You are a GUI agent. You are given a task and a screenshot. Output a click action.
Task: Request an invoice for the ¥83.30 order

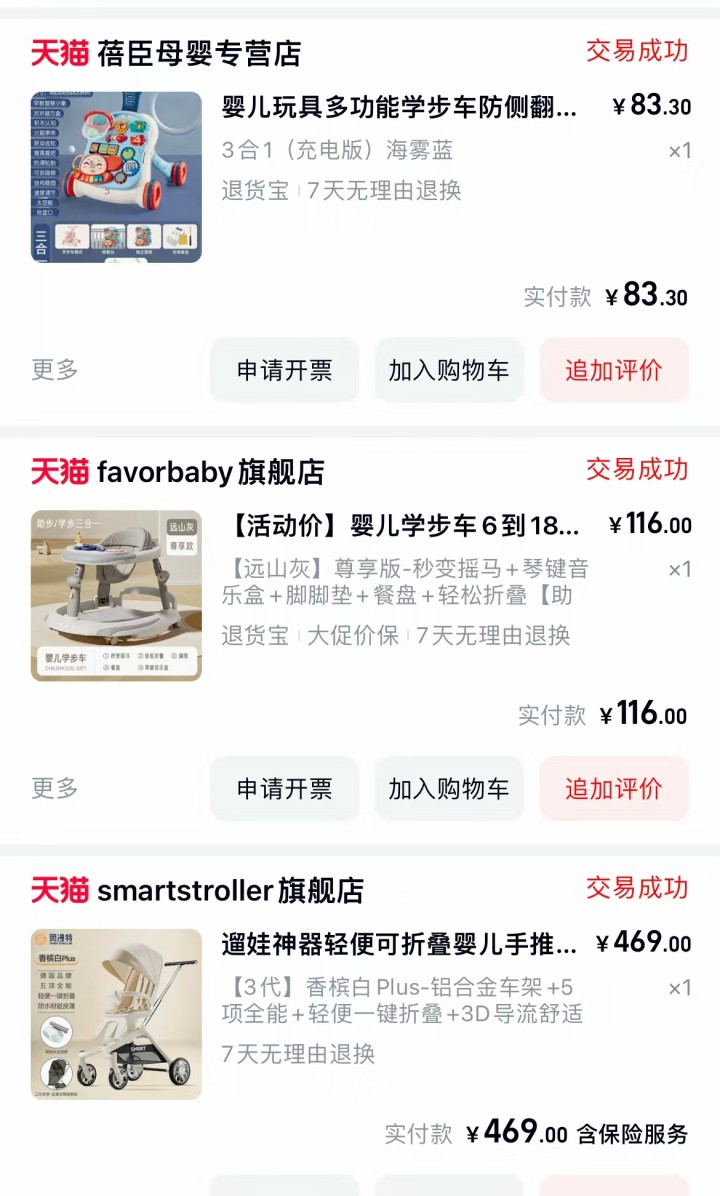tap(284, 370)
